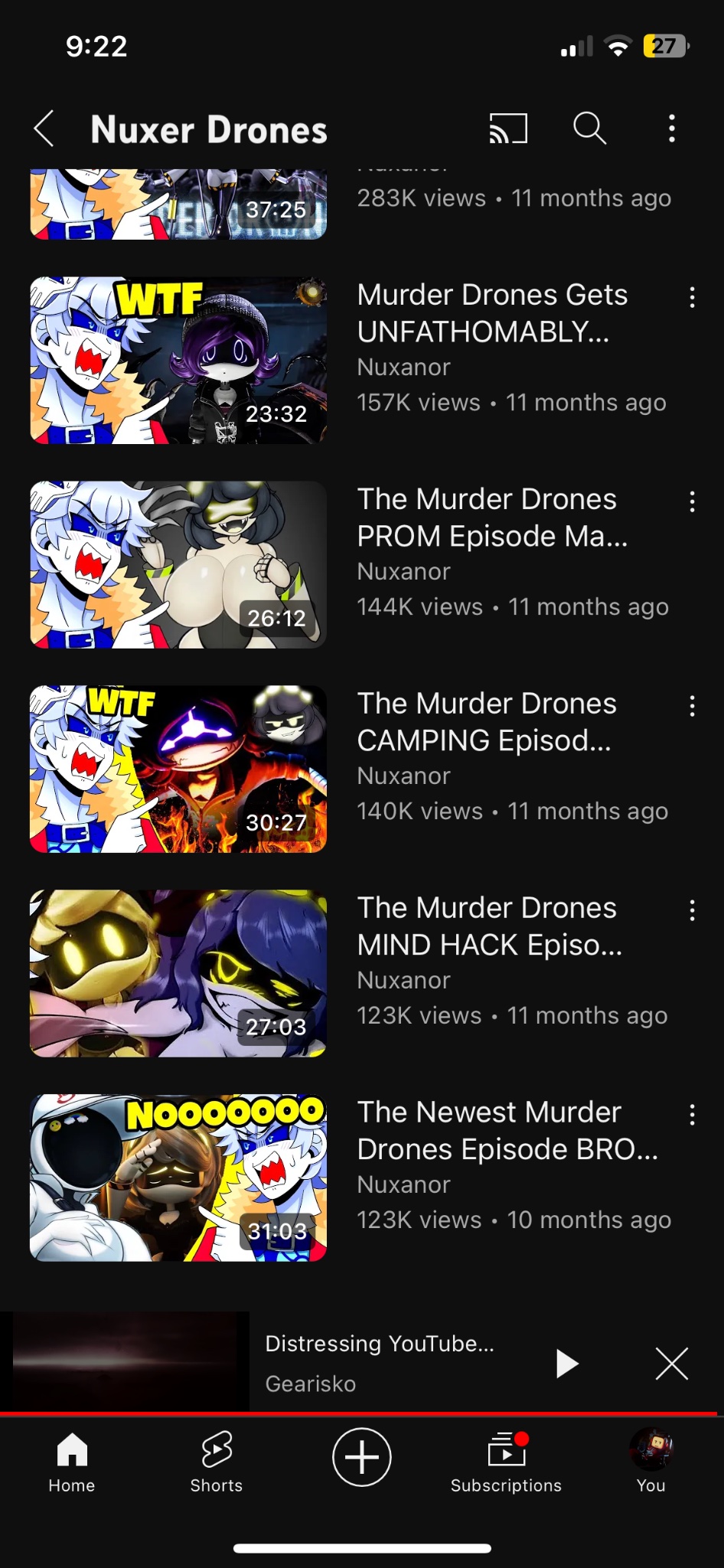Go back from Nuxer Drones playlist
Viewport: 724px width, 1568px height.
(x=44, y=129)
